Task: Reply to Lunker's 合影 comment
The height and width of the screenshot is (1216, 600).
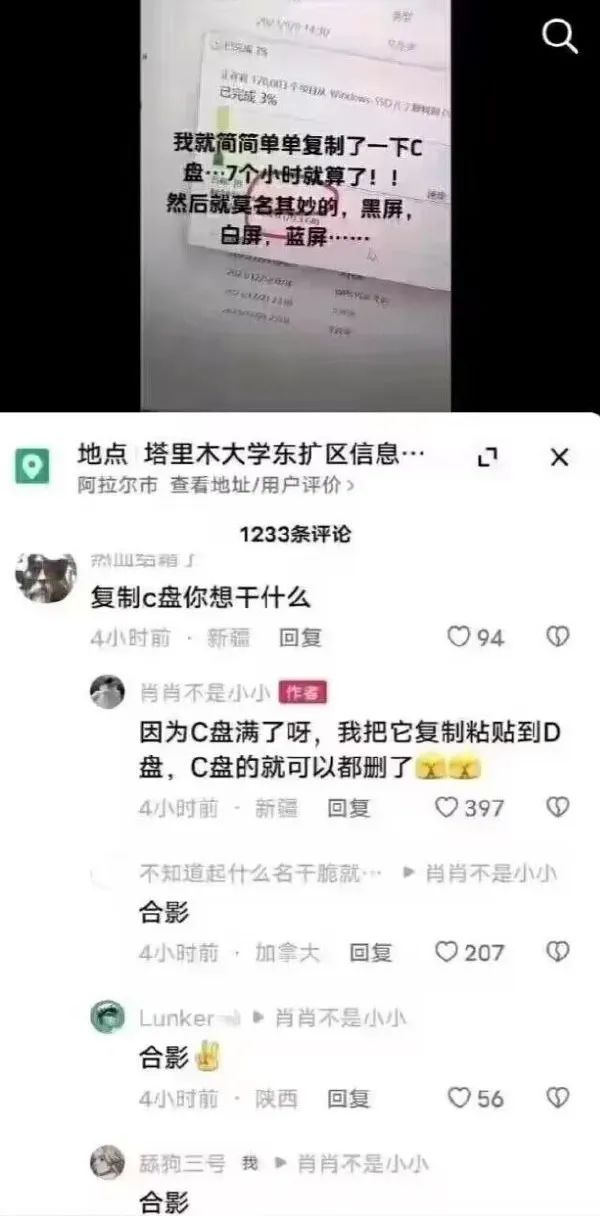Action: click(348, 1098)
